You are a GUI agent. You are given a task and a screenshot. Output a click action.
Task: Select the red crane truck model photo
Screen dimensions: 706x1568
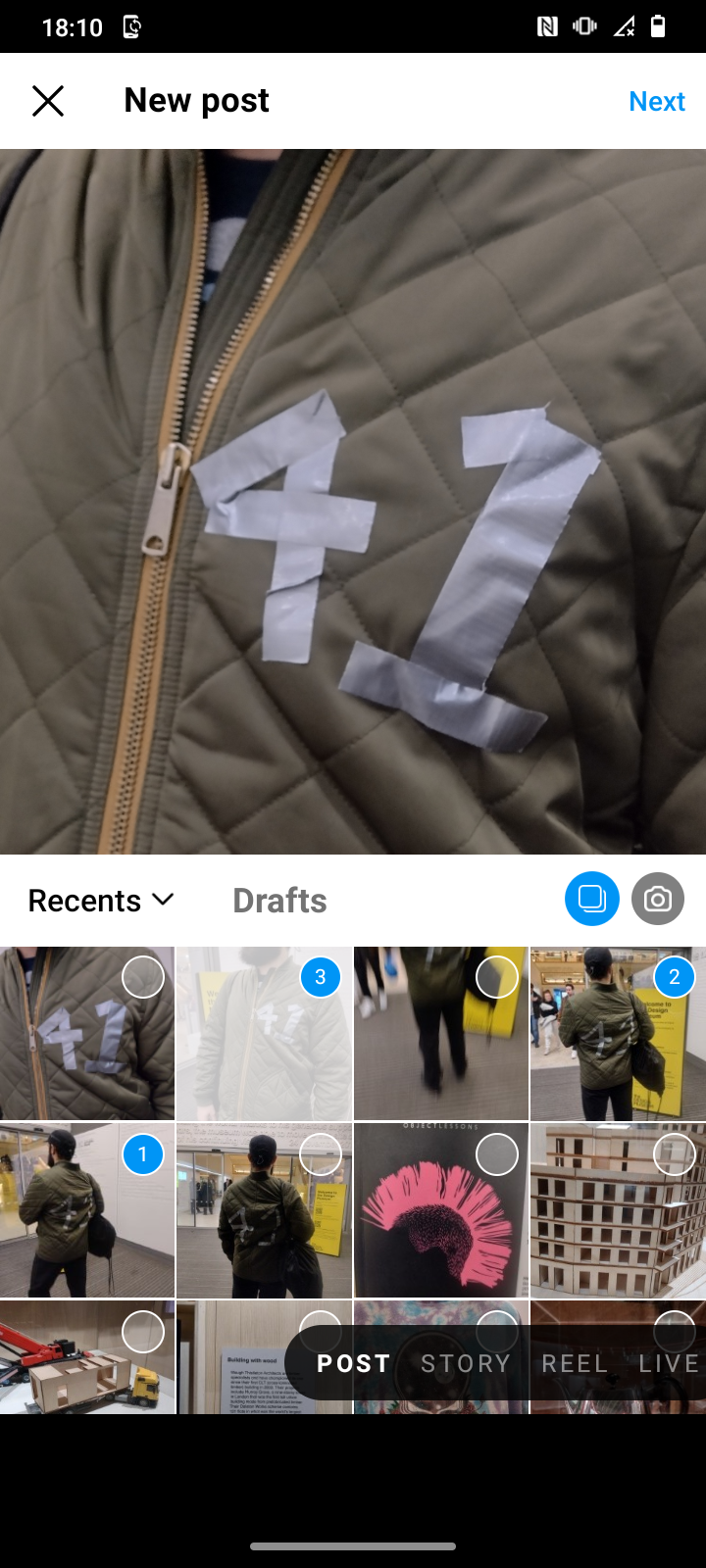coord(87,1357)
